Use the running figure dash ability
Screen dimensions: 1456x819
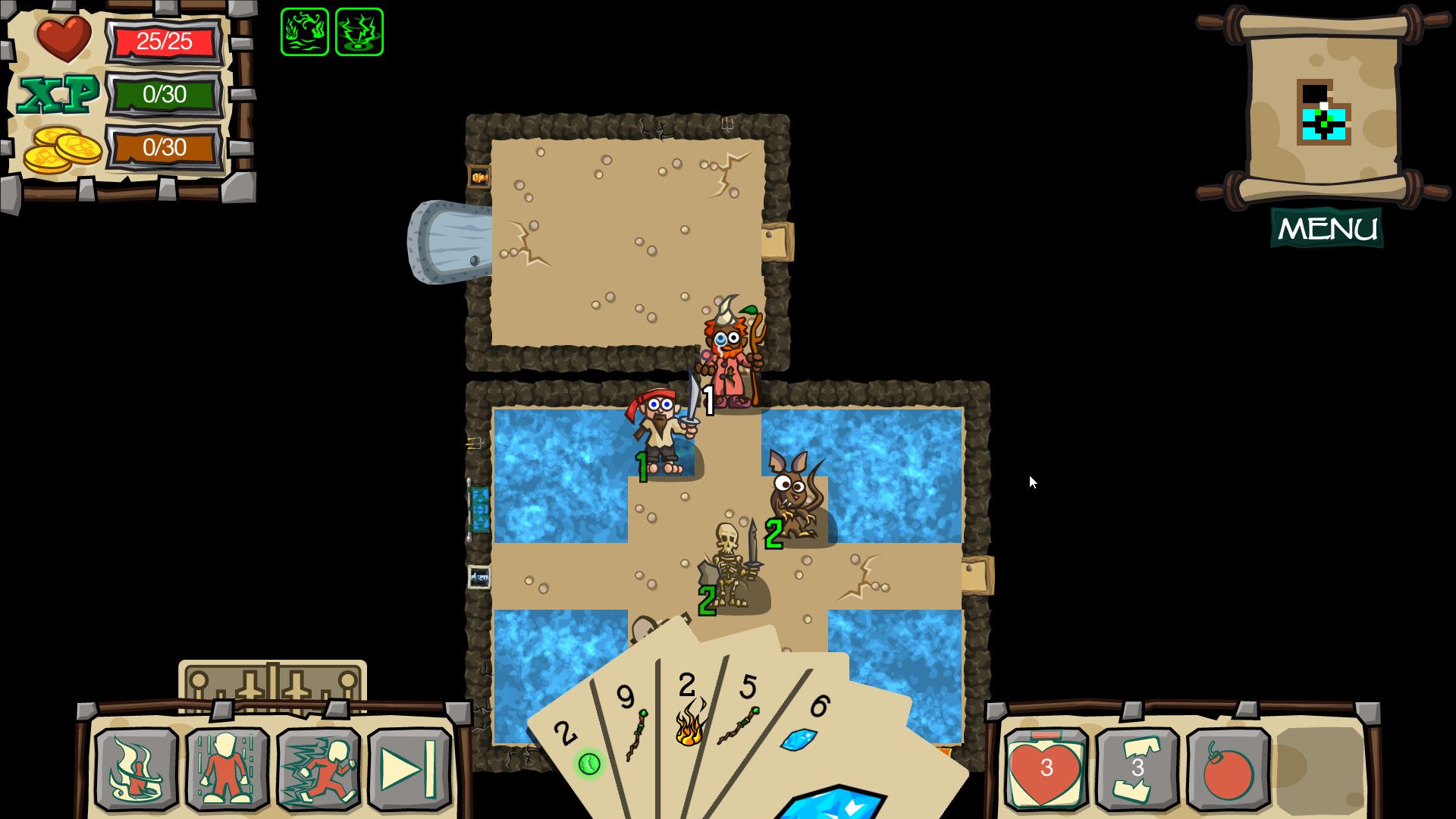pyautogui.click(x=318, y=768)
